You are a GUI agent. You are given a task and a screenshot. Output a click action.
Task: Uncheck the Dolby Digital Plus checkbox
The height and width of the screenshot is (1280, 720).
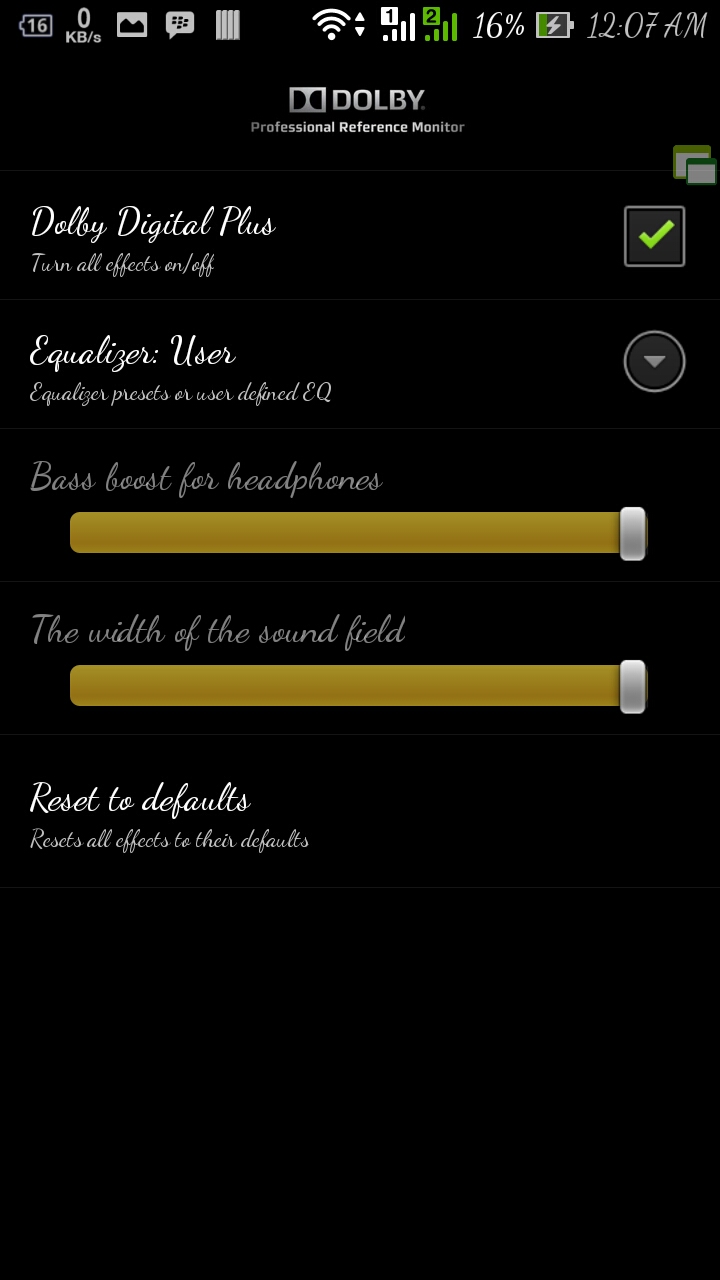pos(654,236)
